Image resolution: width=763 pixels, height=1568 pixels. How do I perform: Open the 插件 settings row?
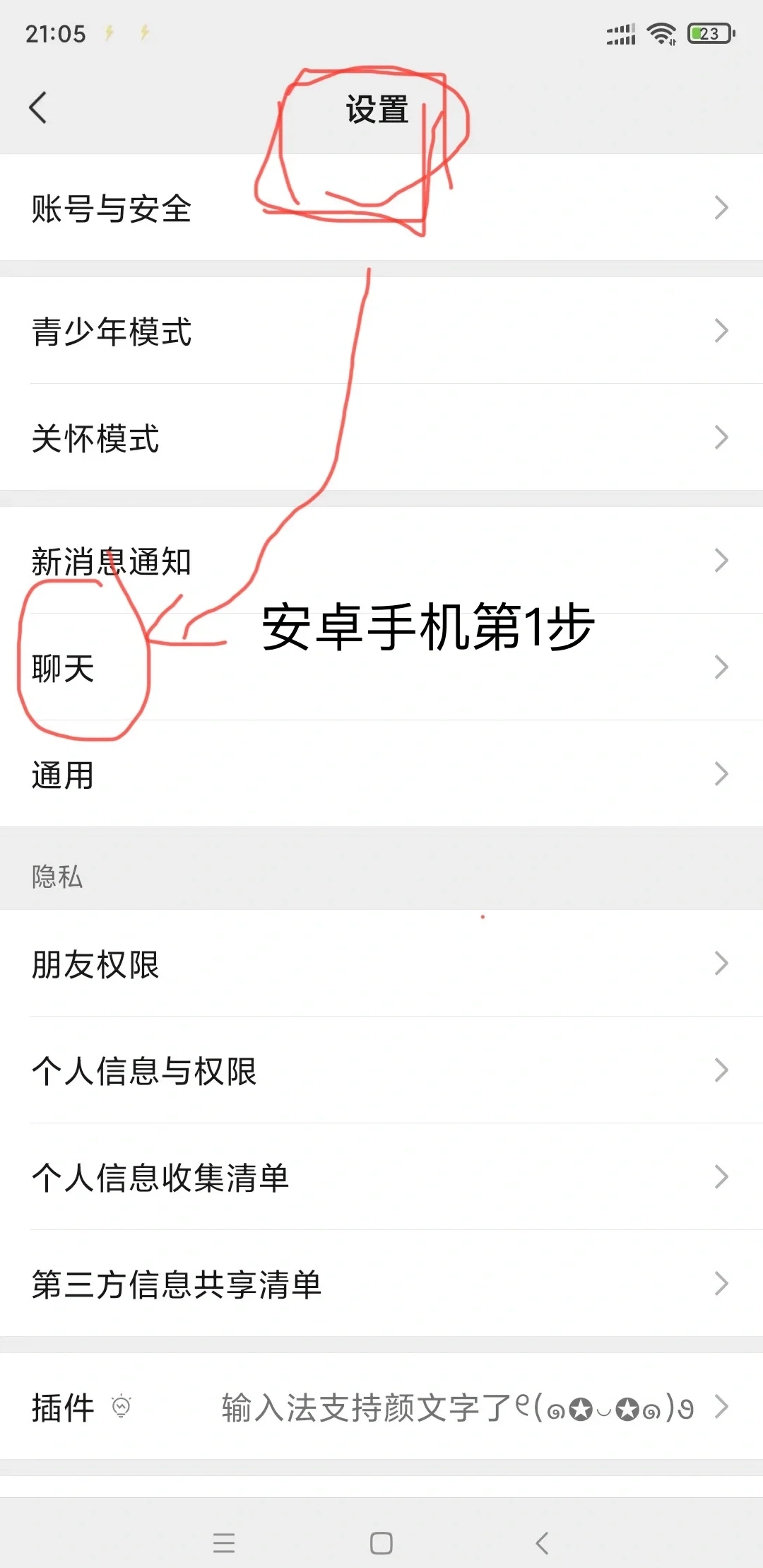pos(62,1407)
